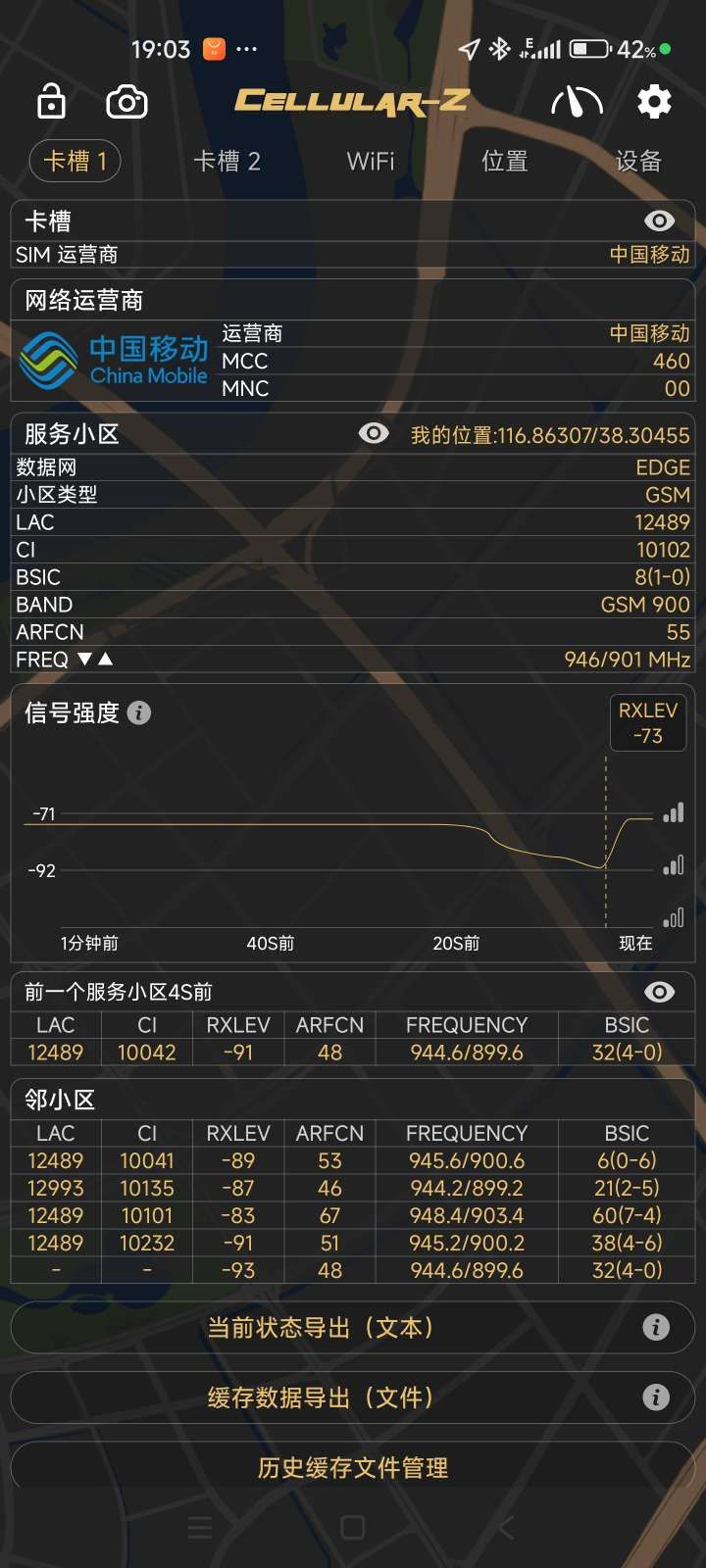Toggle eye icon for 前一个服务小区
The height and width of the screenshot is (1568, 706).
coord(659,992)
